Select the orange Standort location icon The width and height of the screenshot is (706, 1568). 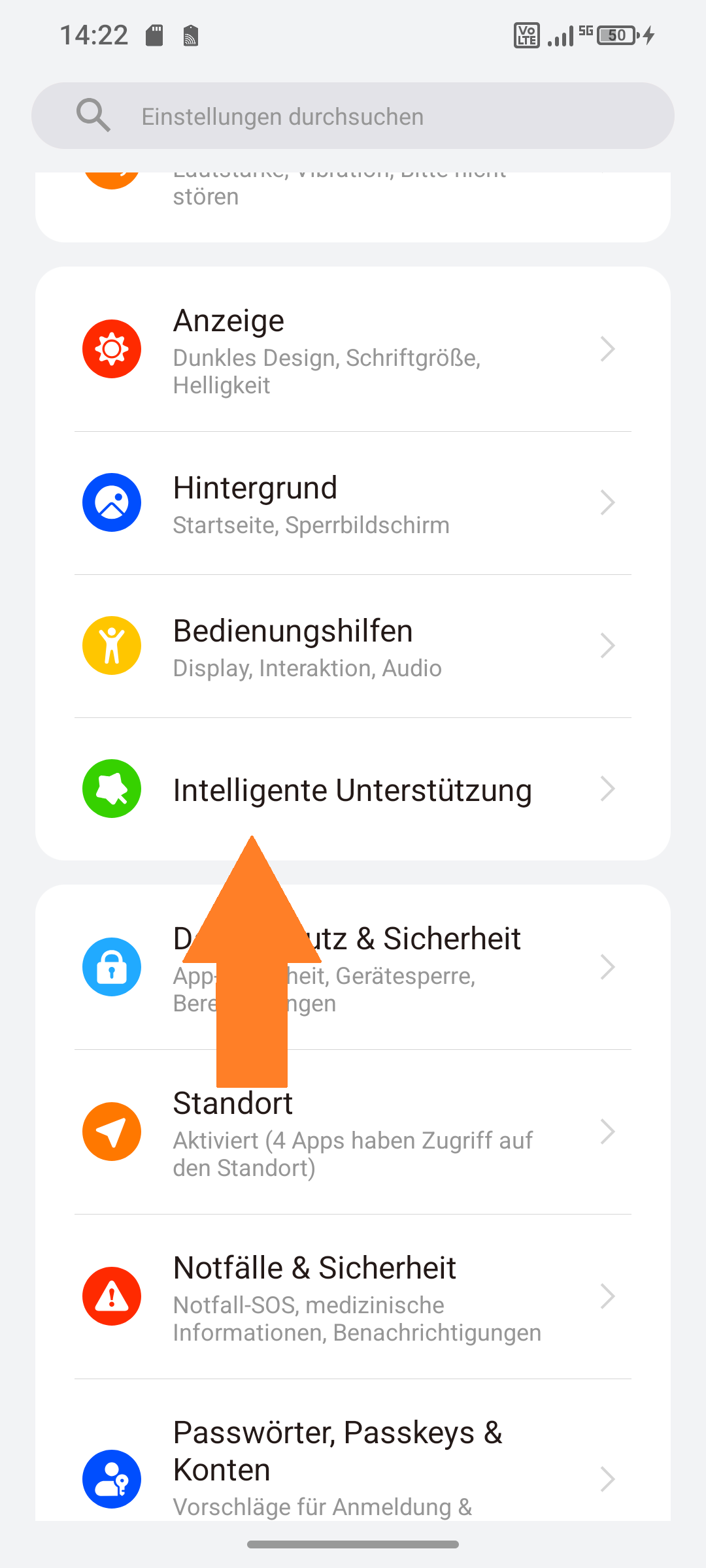[111, 1132]
